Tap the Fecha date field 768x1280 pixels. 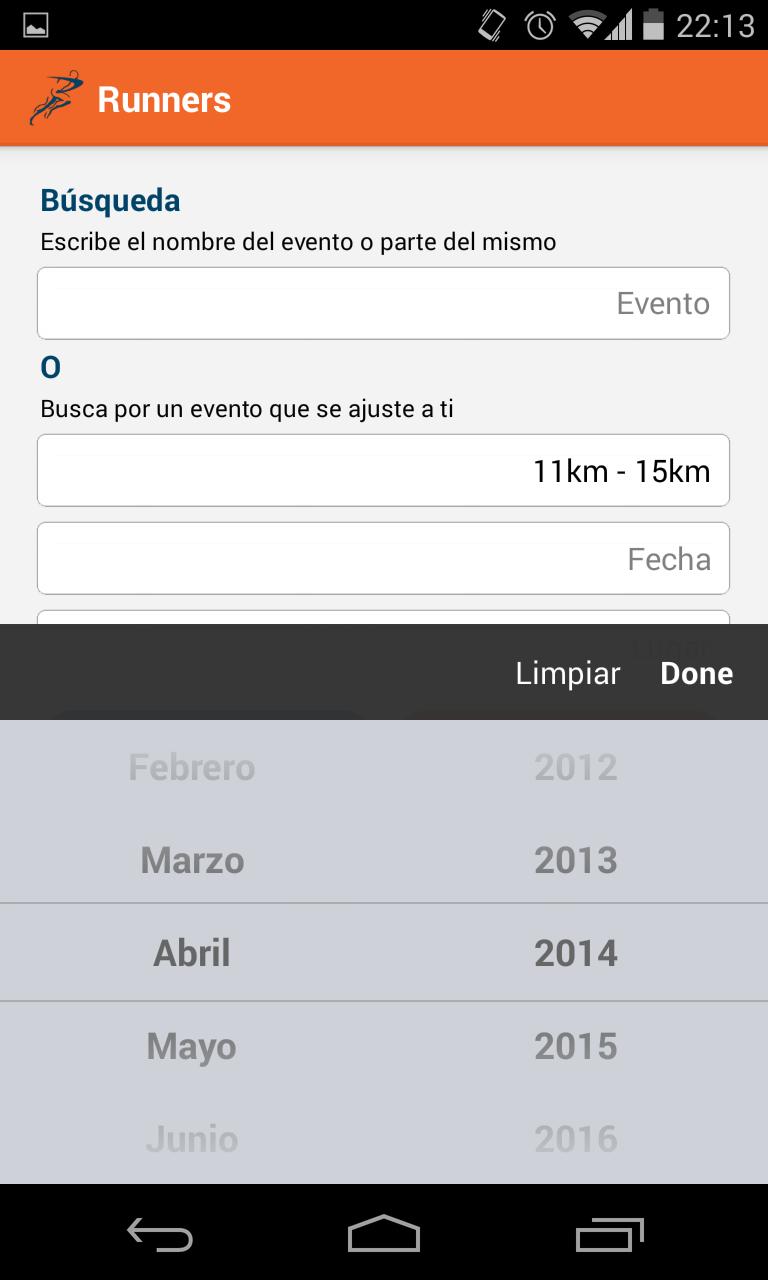click(x=383, y=558)
